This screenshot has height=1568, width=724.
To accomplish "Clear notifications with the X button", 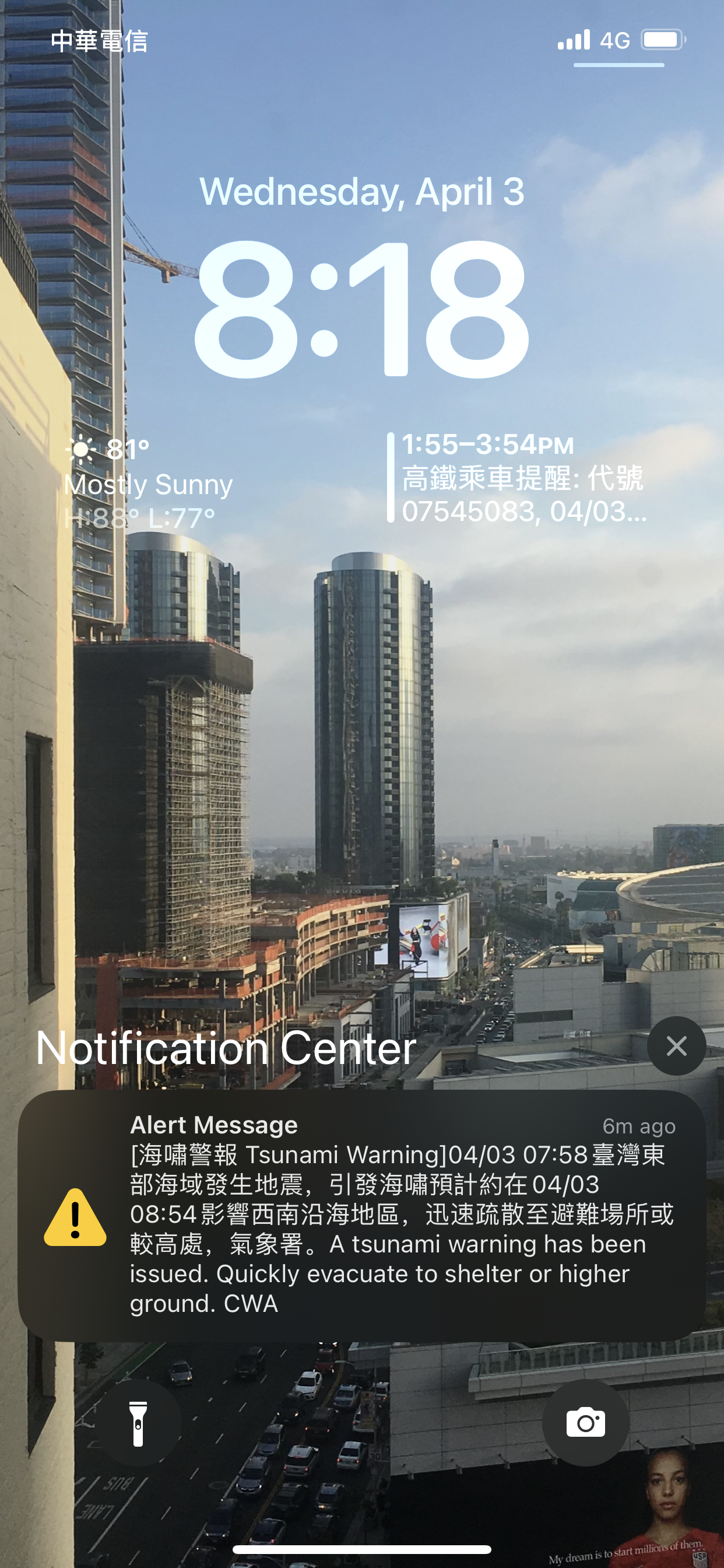I will [676, 1046].
